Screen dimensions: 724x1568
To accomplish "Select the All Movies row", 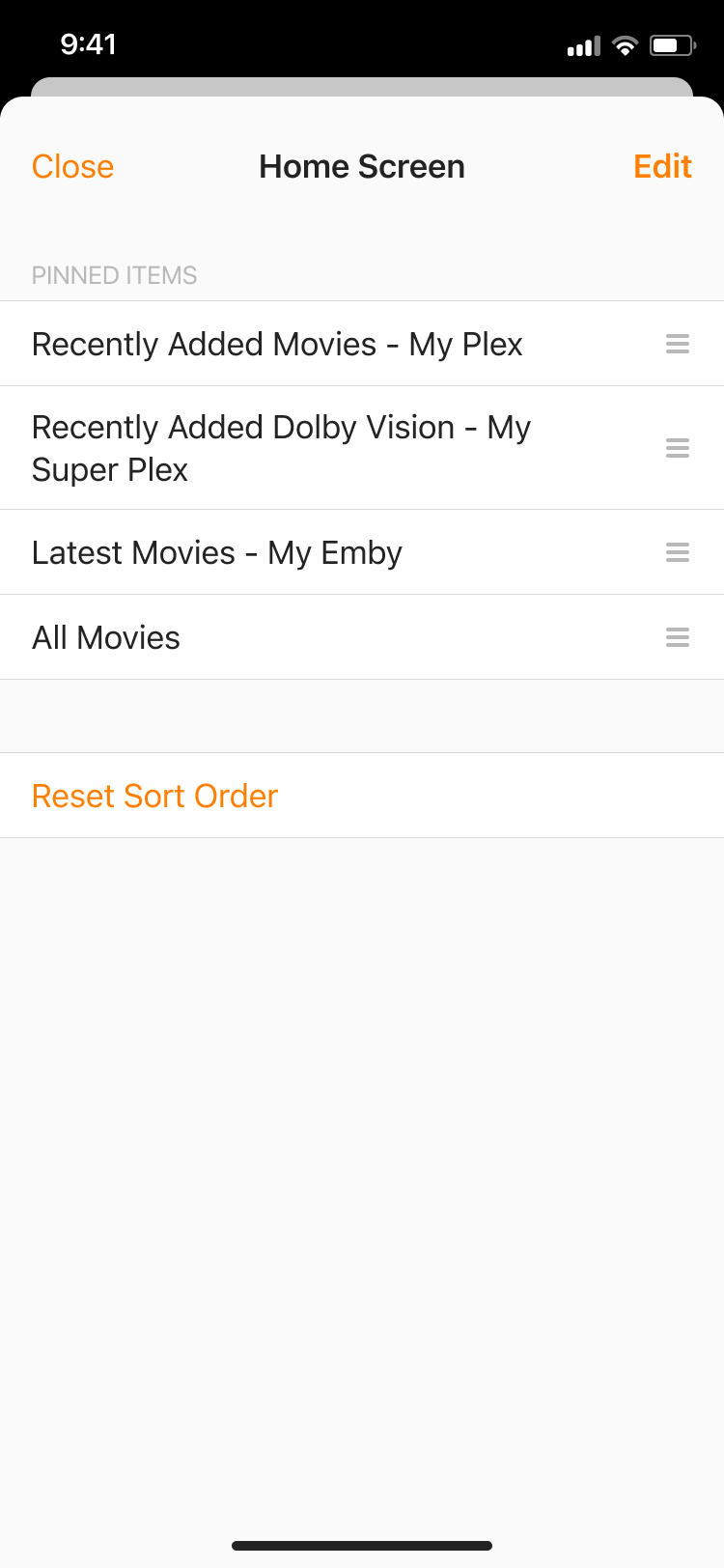I will pyautogui.click(x=106, y=637).
